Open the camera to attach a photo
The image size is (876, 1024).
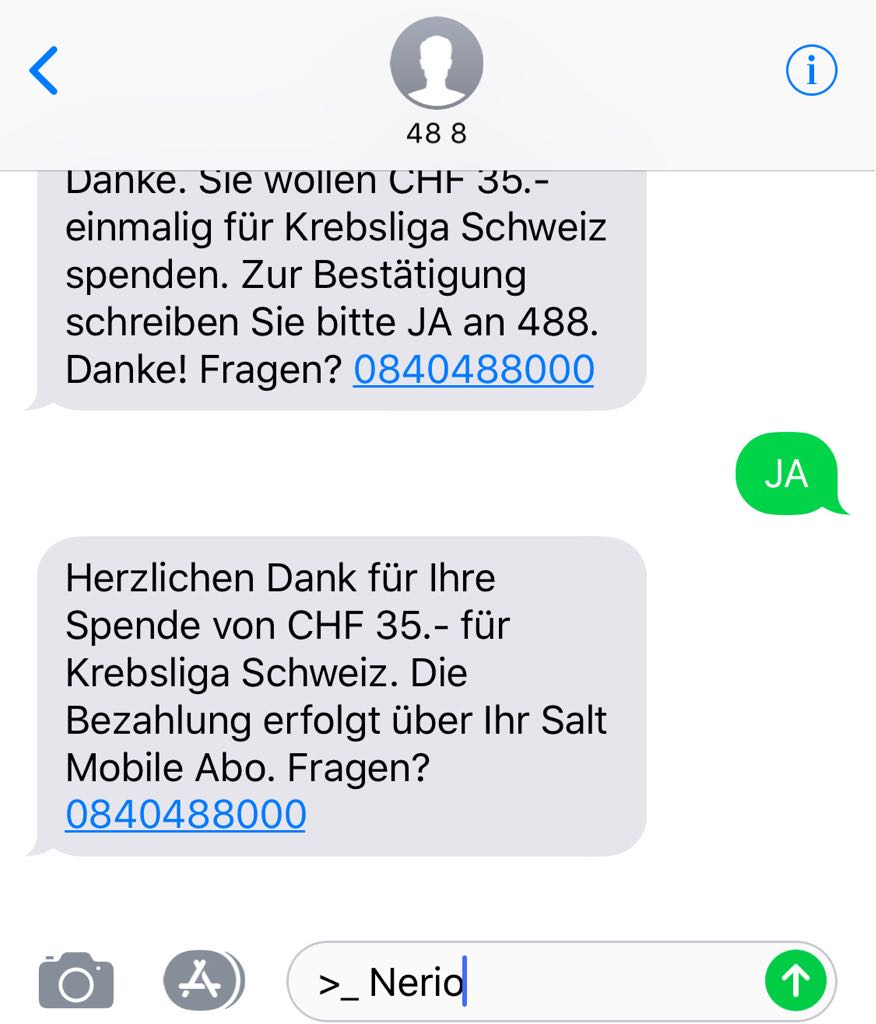pos(76,980)
